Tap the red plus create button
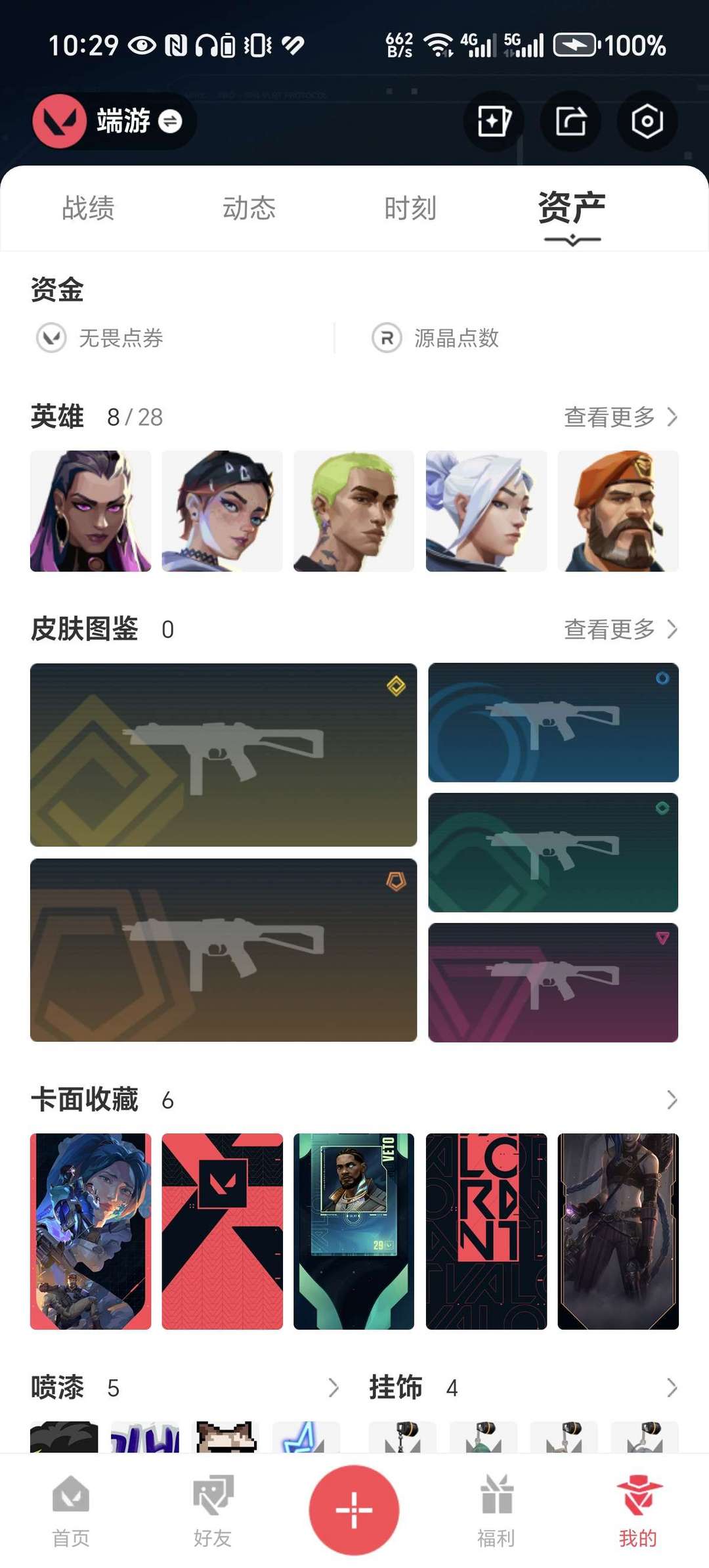The height and width of the screenshot is (1568, 709). (354, 1510)
